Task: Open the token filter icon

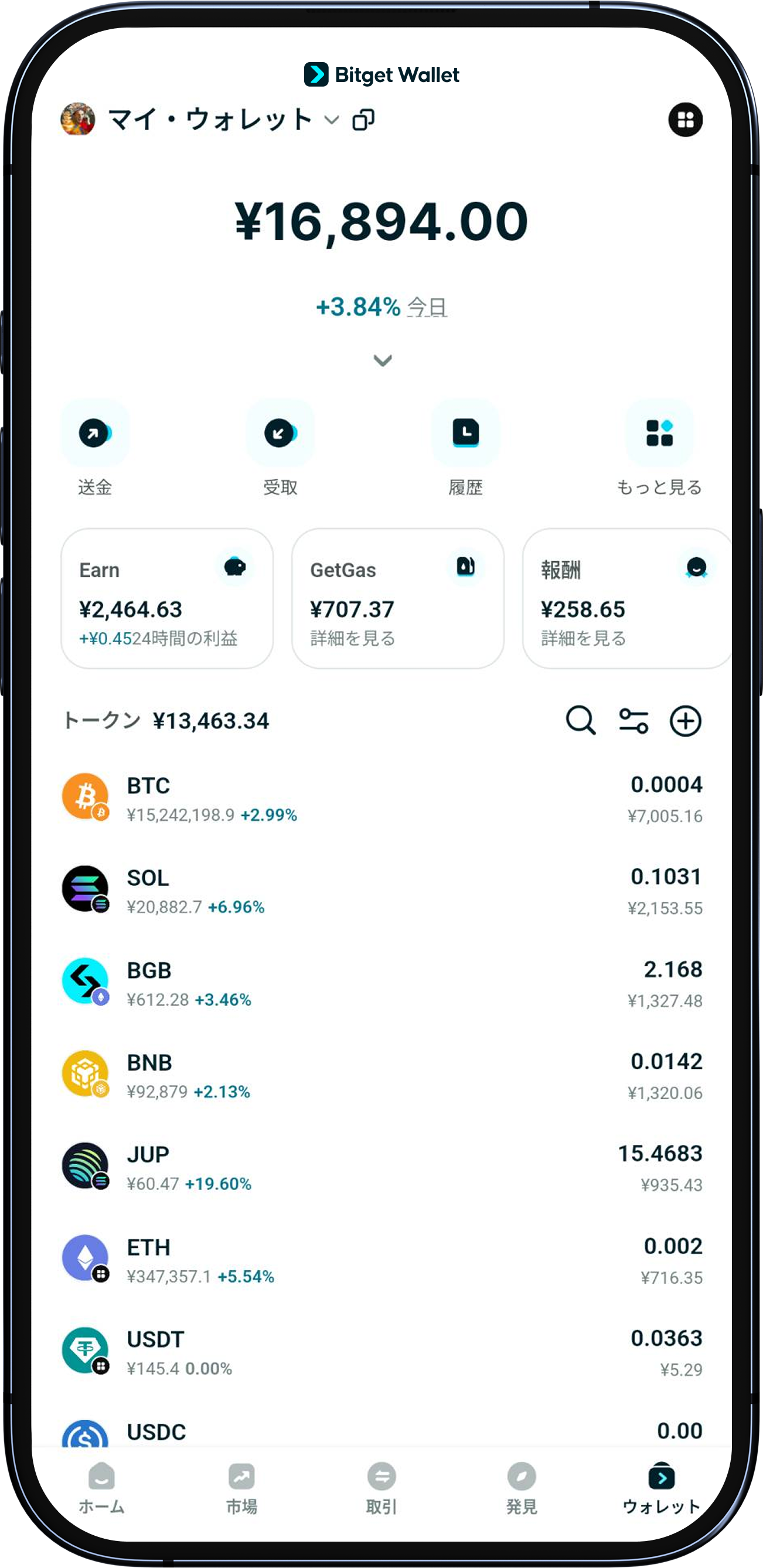Action: coord(634,721)
